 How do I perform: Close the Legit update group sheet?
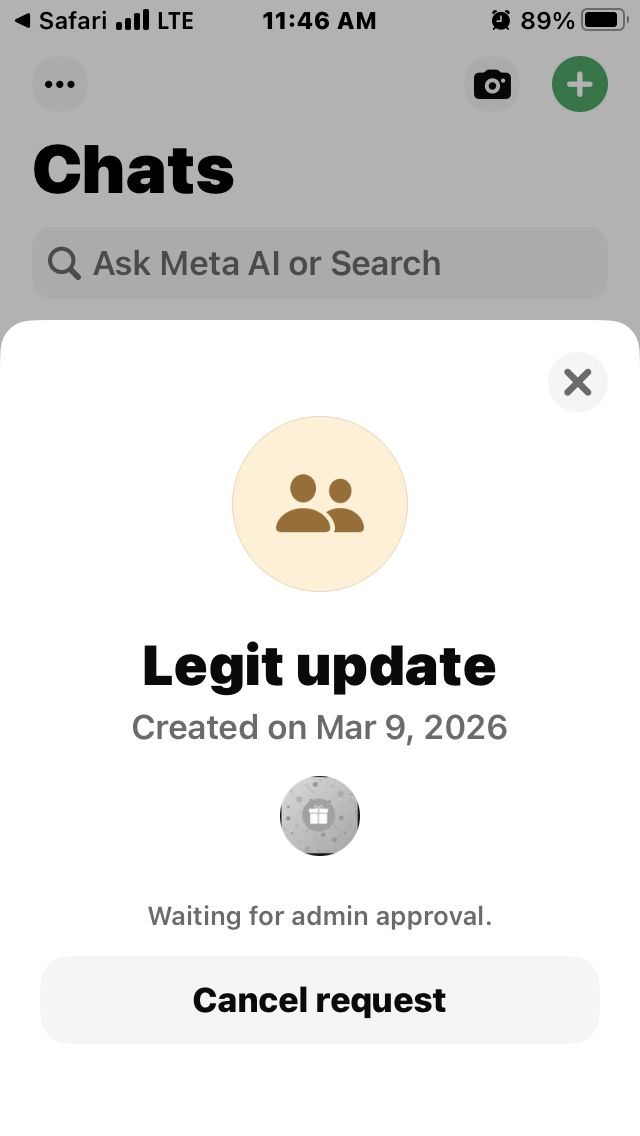(578, 382)
